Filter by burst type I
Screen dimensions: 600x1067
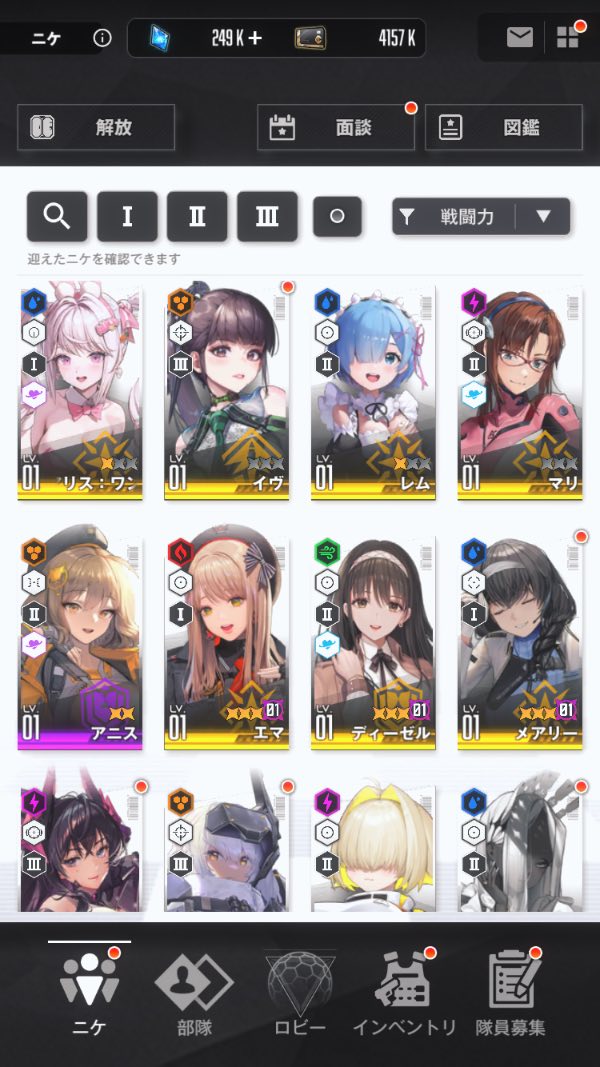[x=127, y=216]
